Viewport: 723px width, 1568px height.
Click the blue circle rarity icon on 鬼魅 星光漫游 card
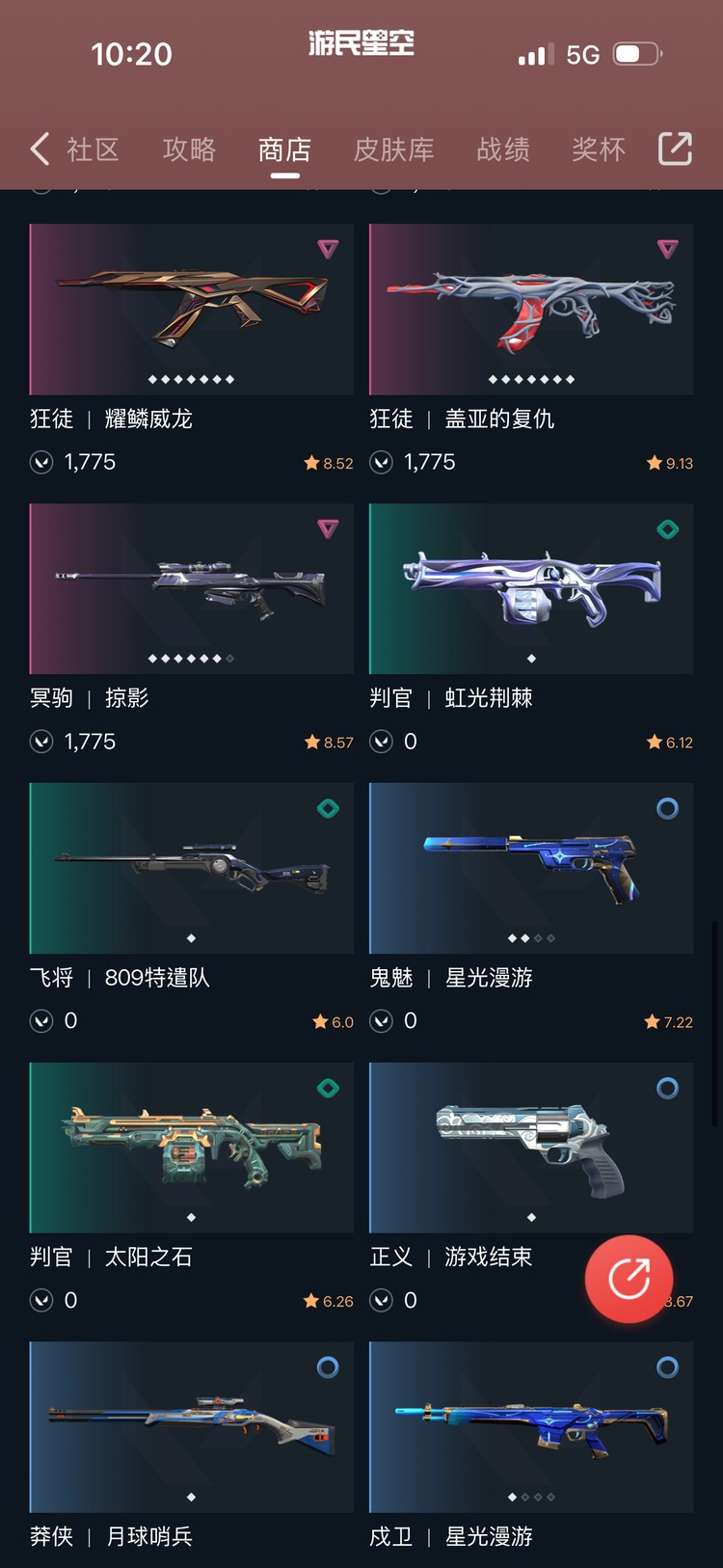pos(668,807)
